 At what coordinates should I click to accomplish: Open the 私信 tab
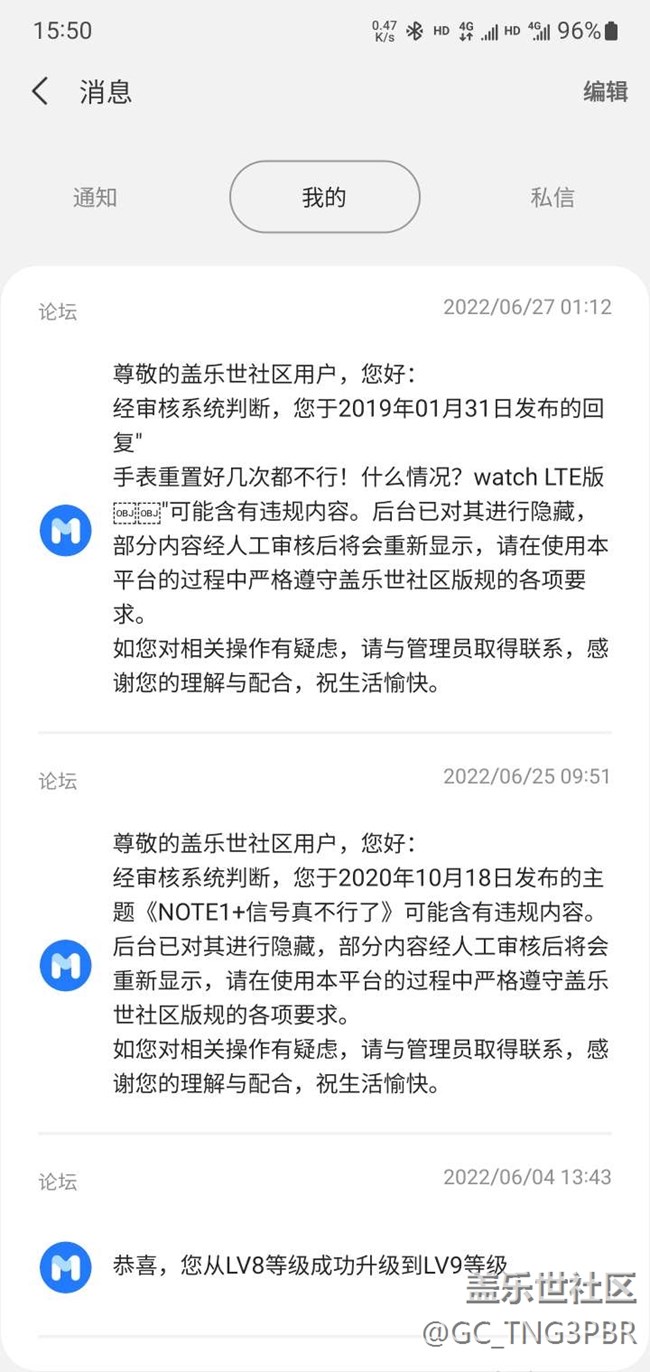[x=552, y=197]
